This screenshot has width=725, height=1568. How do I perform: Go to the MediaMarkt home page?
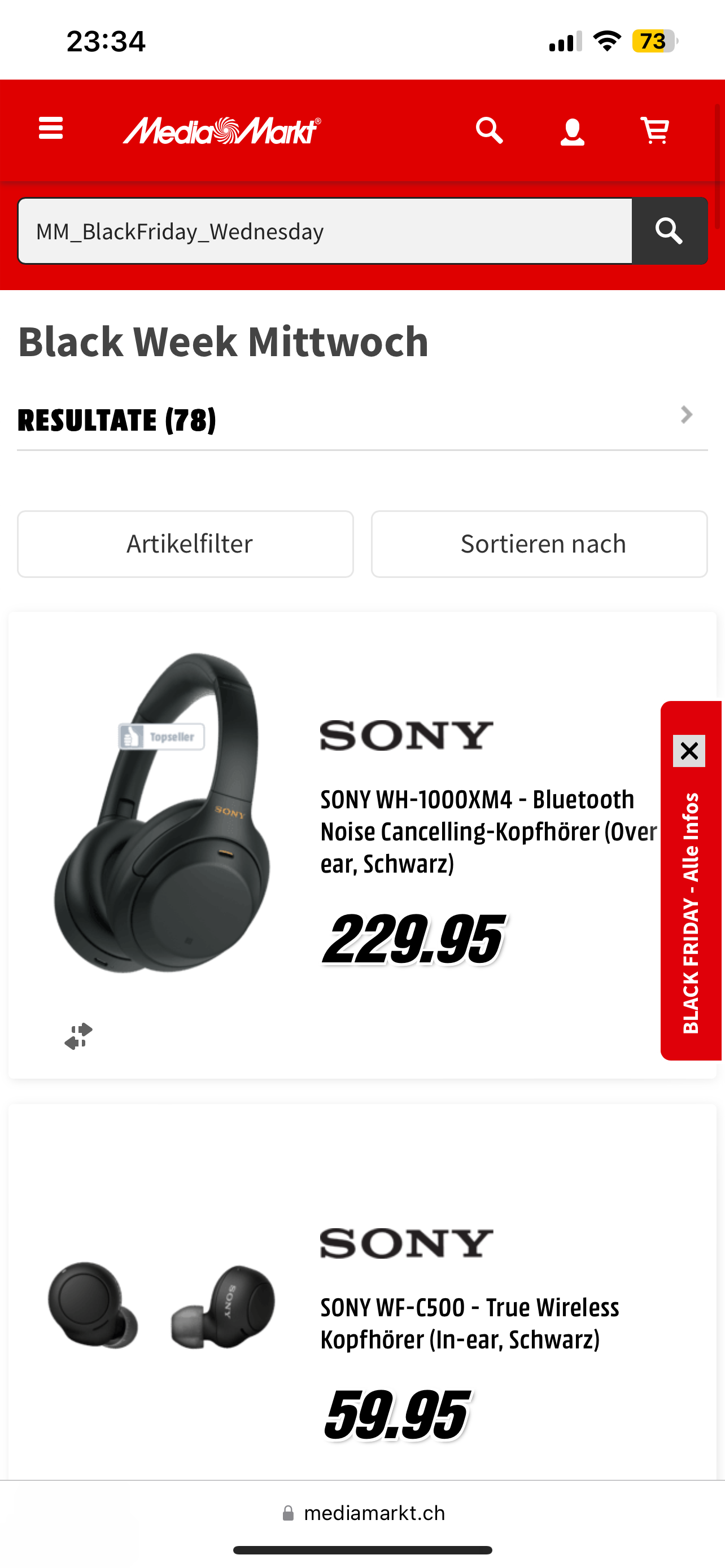click(221, 130)
